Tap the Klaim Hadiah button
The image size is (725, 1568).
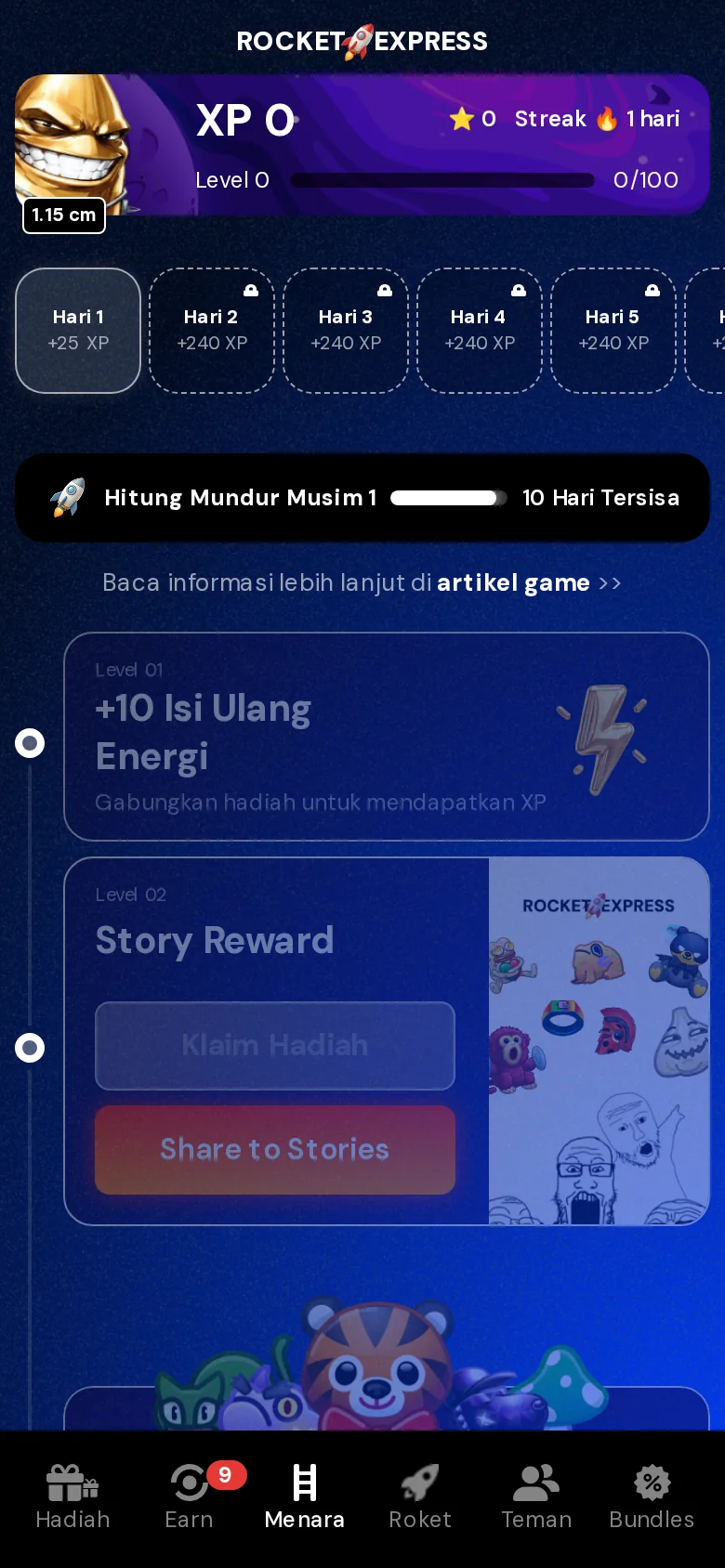point(275,1045)
